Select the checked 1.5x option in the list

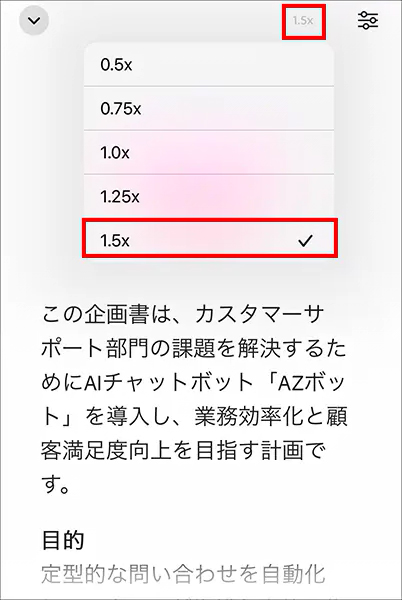pyautogui.click(x=210, y=240)
